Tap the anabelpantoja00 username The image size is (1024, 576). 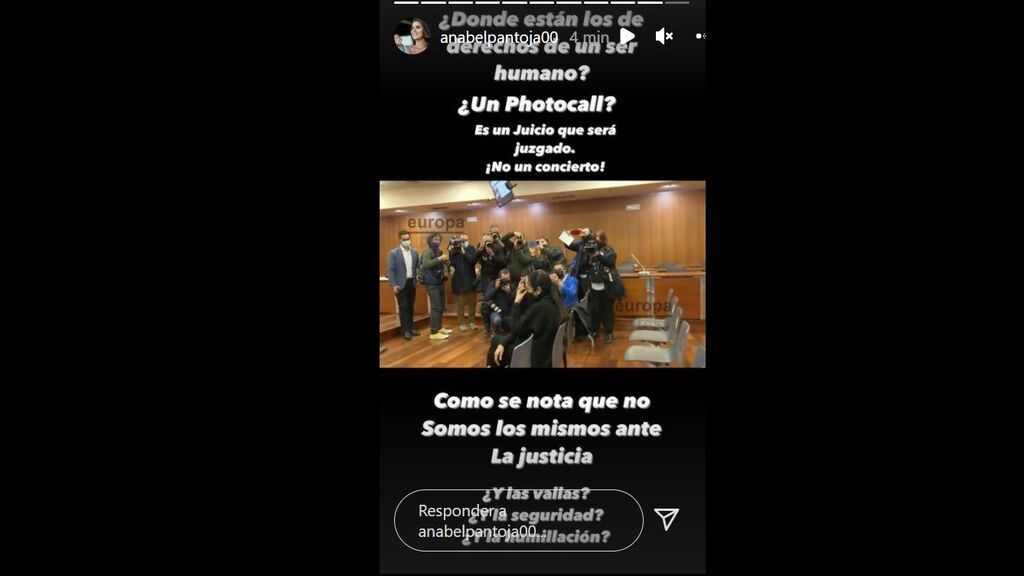pyautogui.click(x=498, y=37)
